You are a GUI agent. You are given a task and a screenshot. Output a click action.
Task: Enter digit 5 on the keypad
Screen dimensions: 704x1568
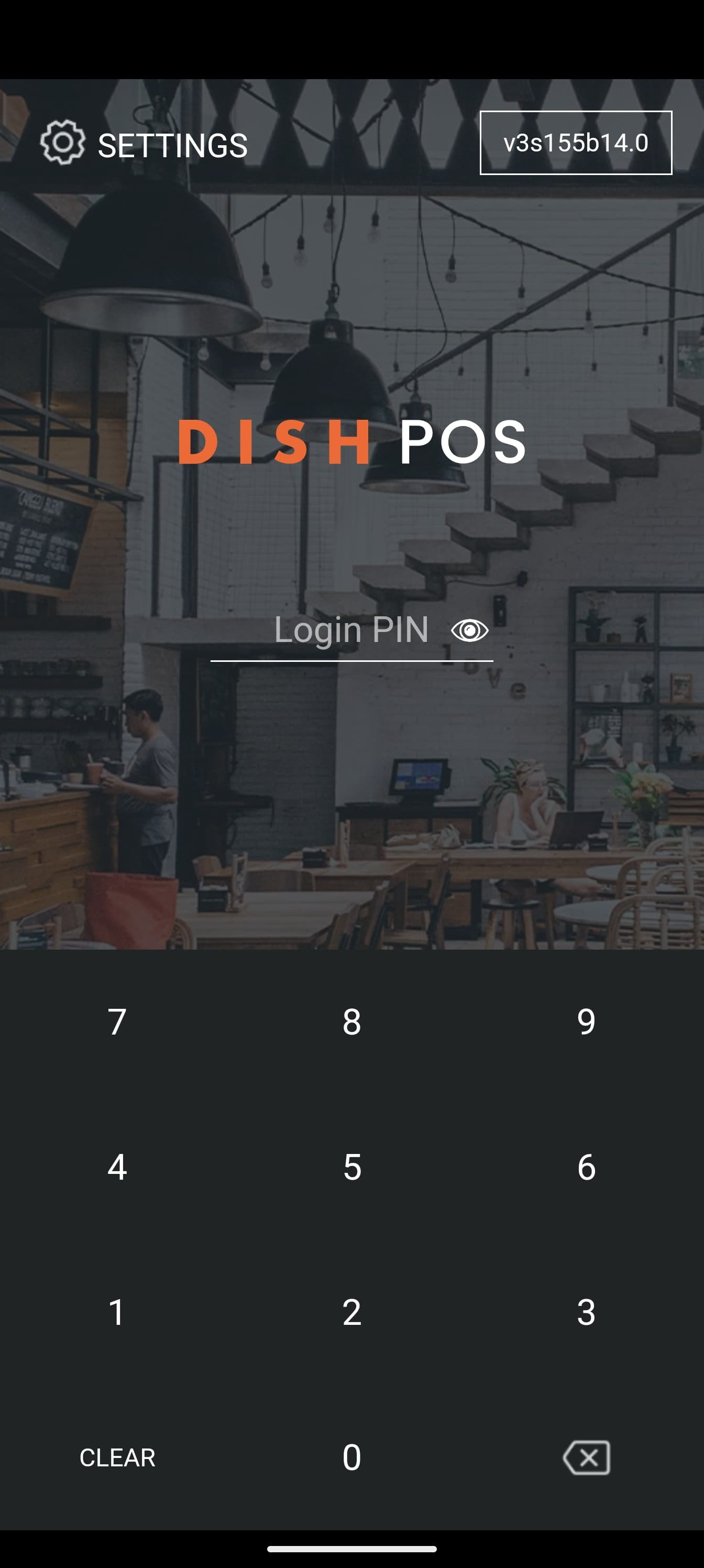point(351,1167)
